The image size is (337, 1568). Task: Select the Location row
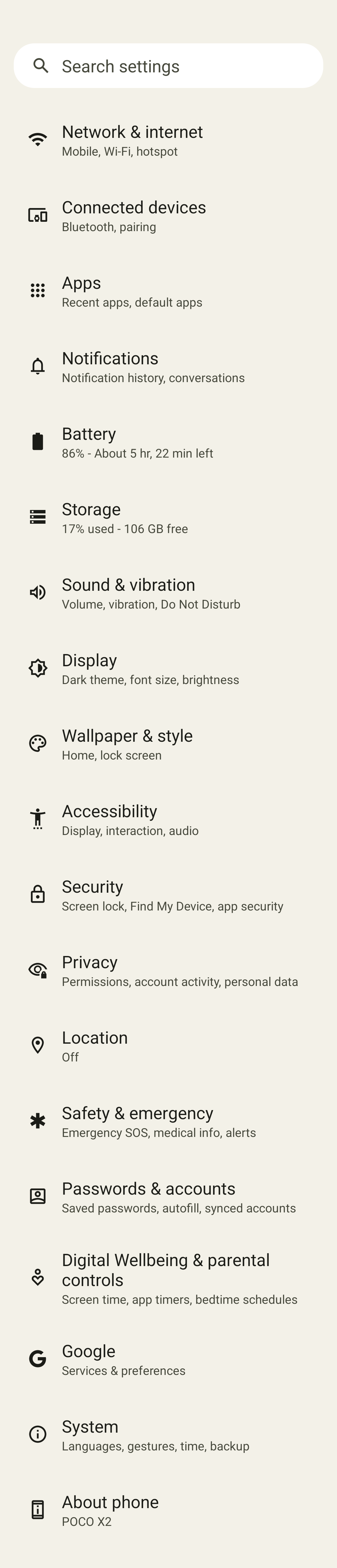[168, 1046]
